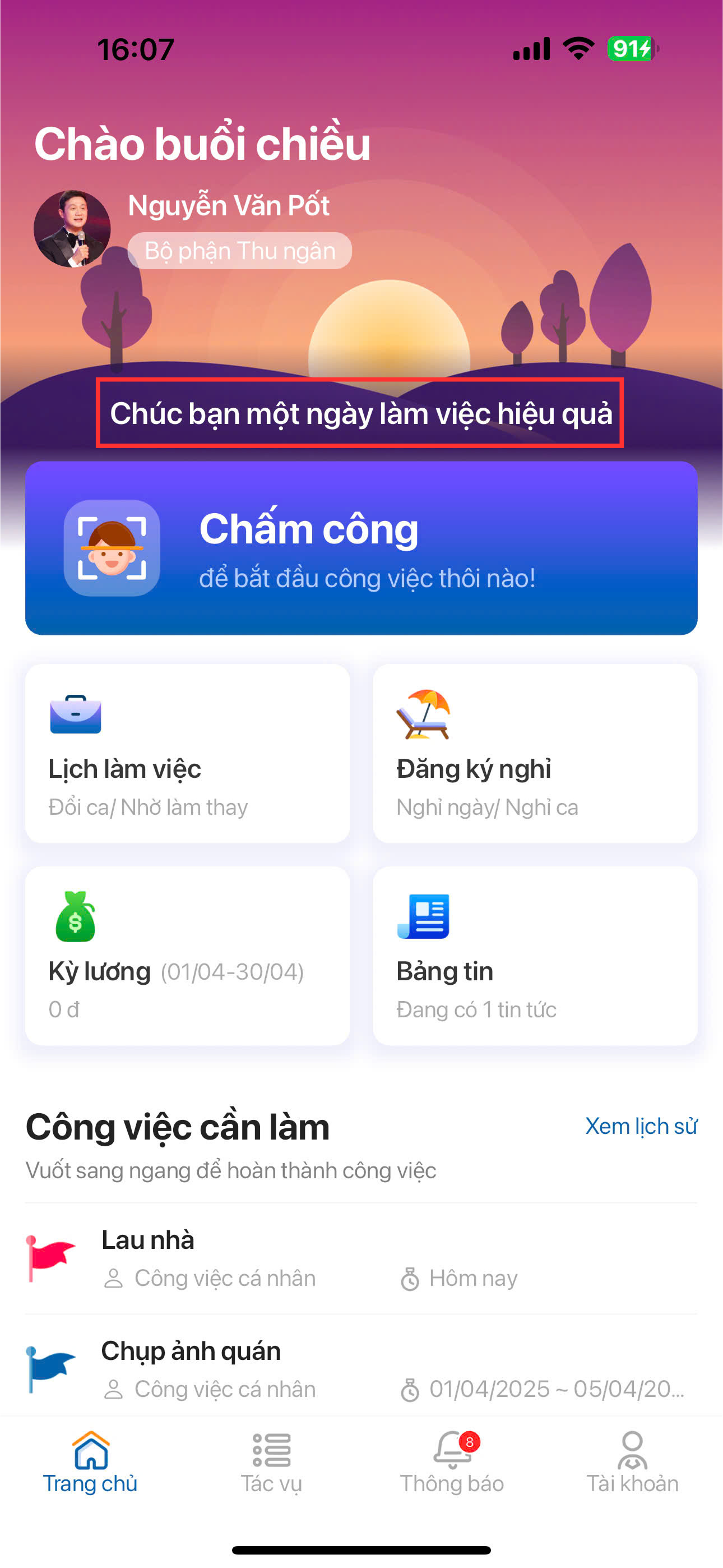Screen dimensions: 723x1568
Task: Tap the Xem lịch sử link
Action: point(641,1126)
